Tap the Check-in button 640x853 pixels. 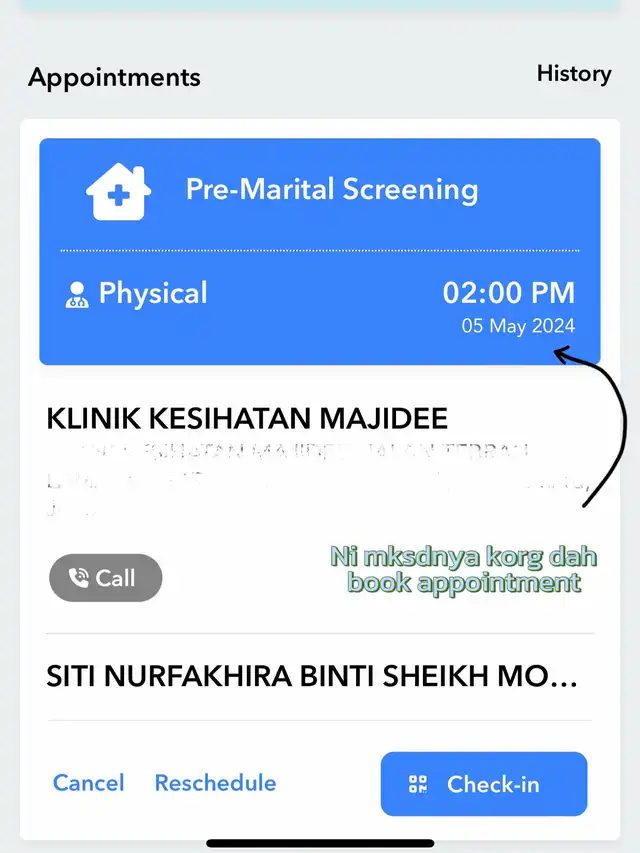point(483,784)
